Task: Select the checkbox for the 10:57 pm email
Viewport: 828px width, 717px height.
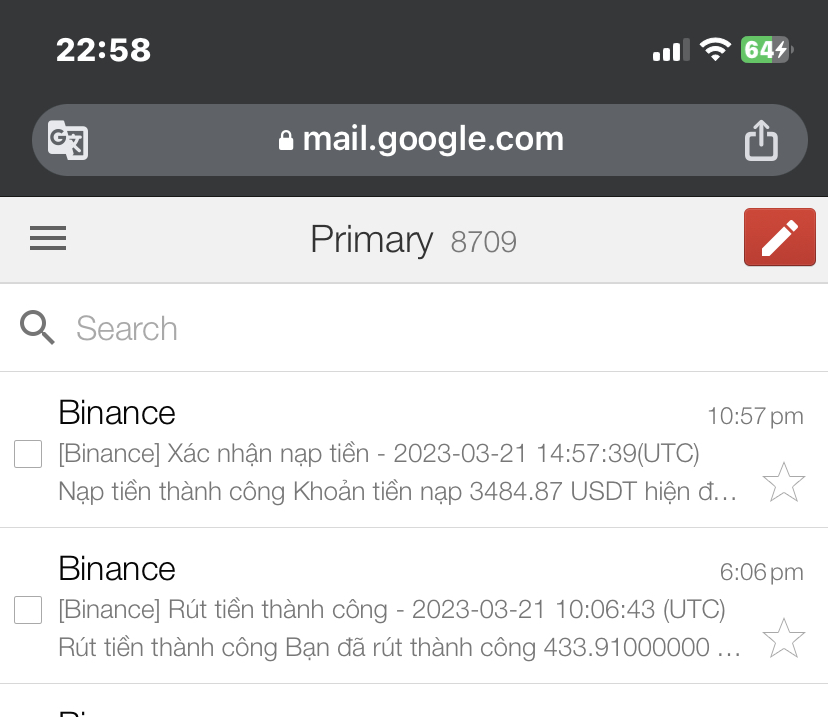Action: tap(28, 454)
